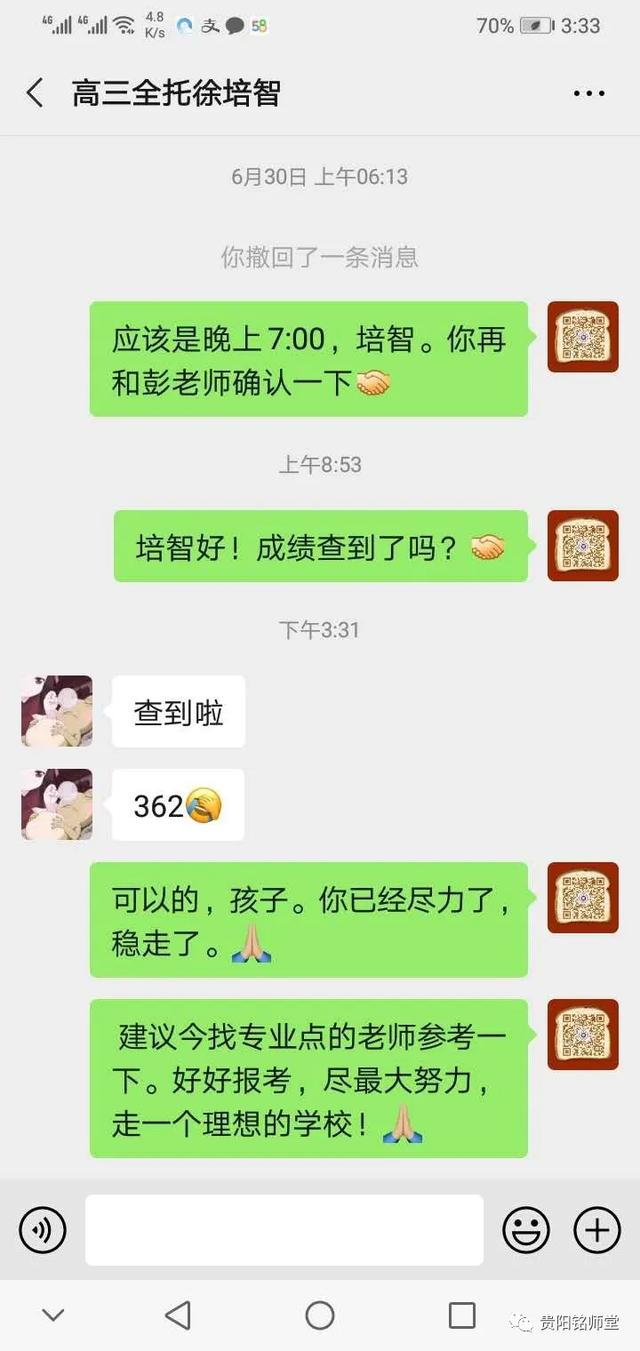Go back from the 高三全托徐培智 chat
Image resolution: width=640 pixels, height=1351 pixels.
[35, 93]
